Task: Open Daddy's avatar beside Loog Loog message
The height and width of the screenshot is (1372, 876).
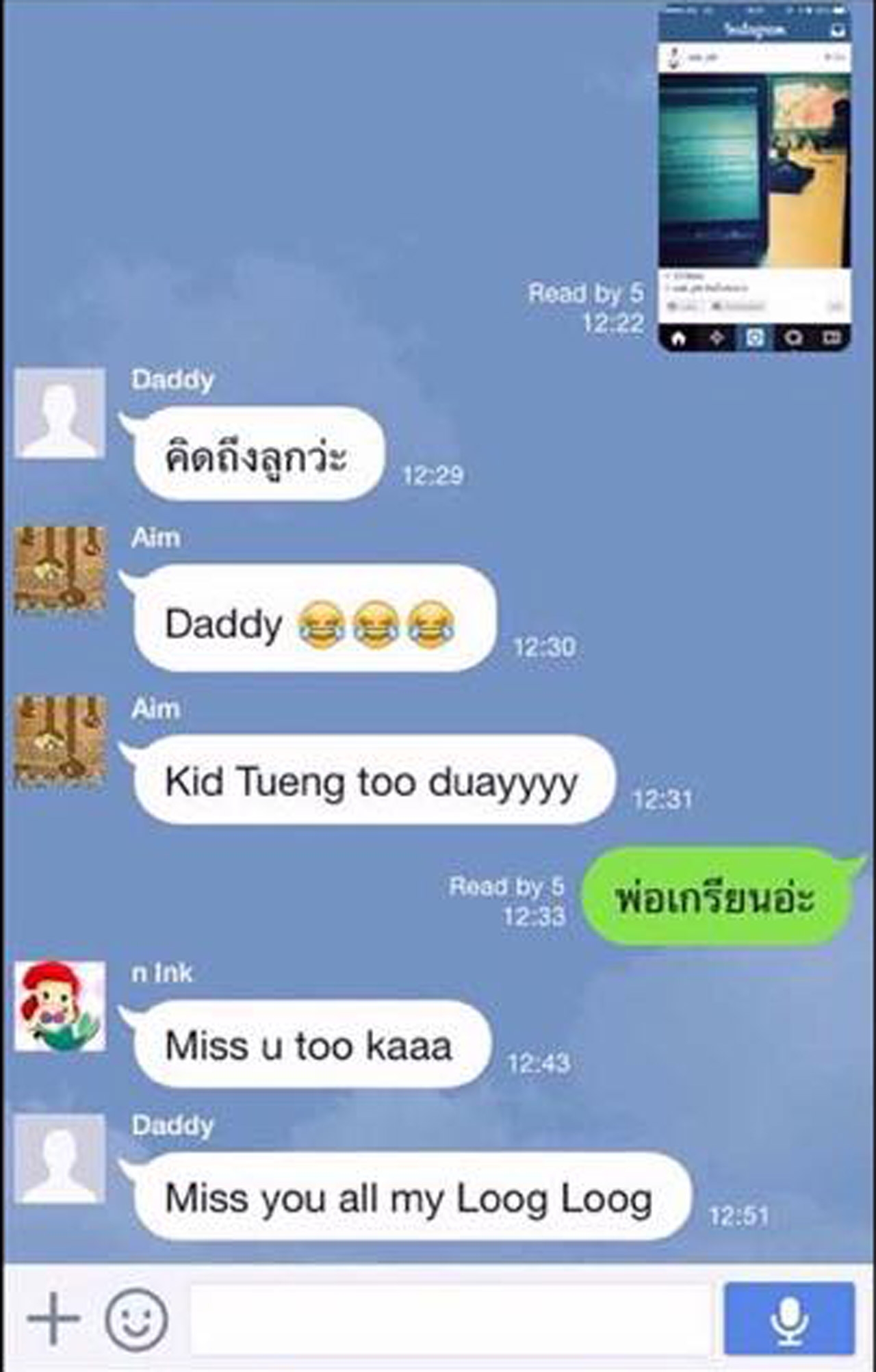Action: [60, 1159]
